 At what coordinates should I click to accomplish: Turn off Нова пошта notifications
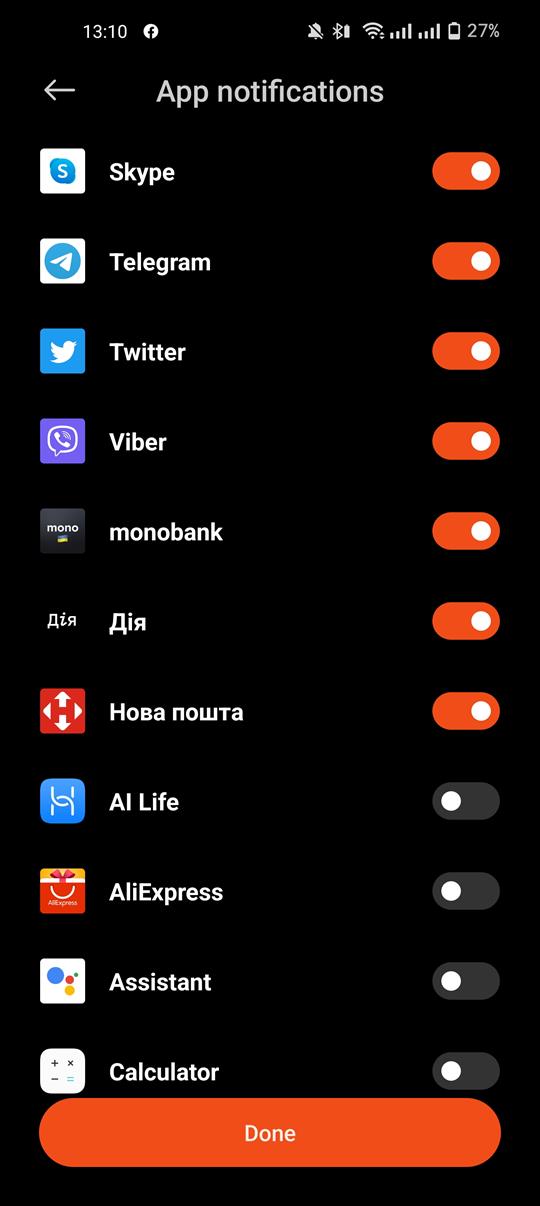point(466,711)
